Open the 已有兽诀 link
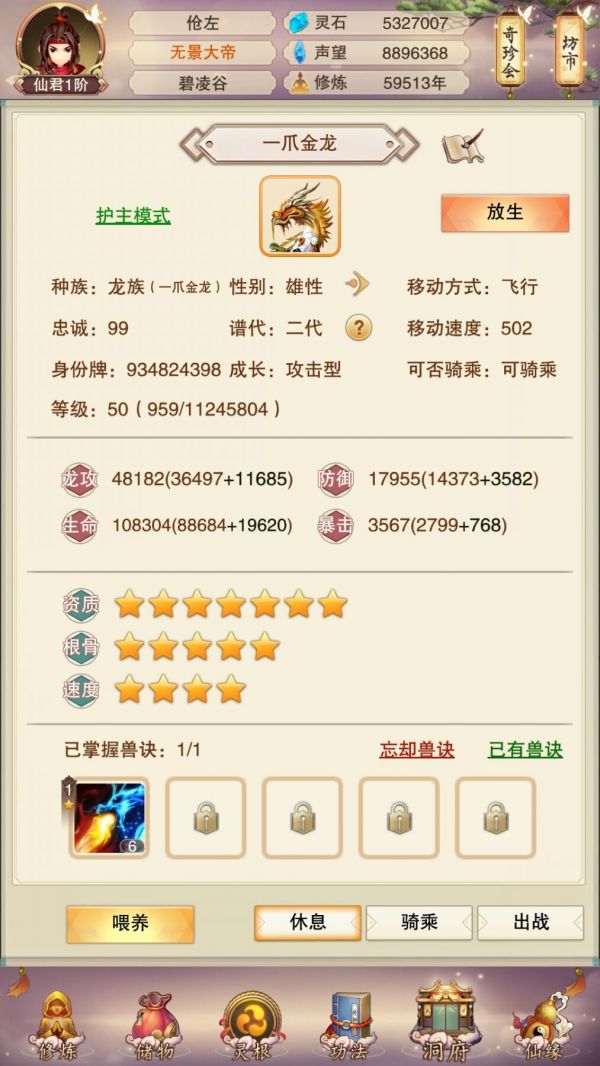This screenshot has width=600, height=1066. (x=525, y=749)
